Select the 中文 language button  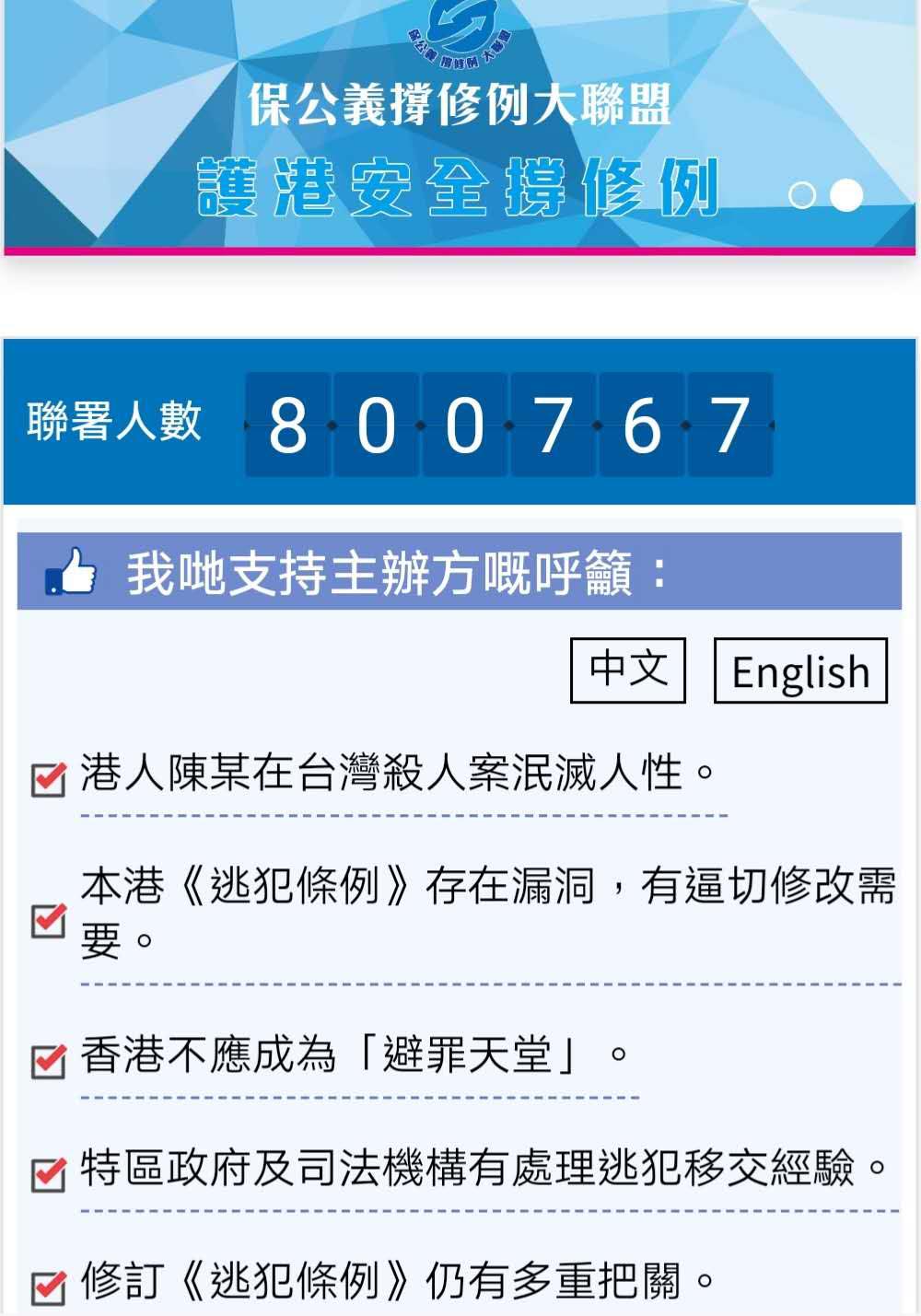click(628, 670)
